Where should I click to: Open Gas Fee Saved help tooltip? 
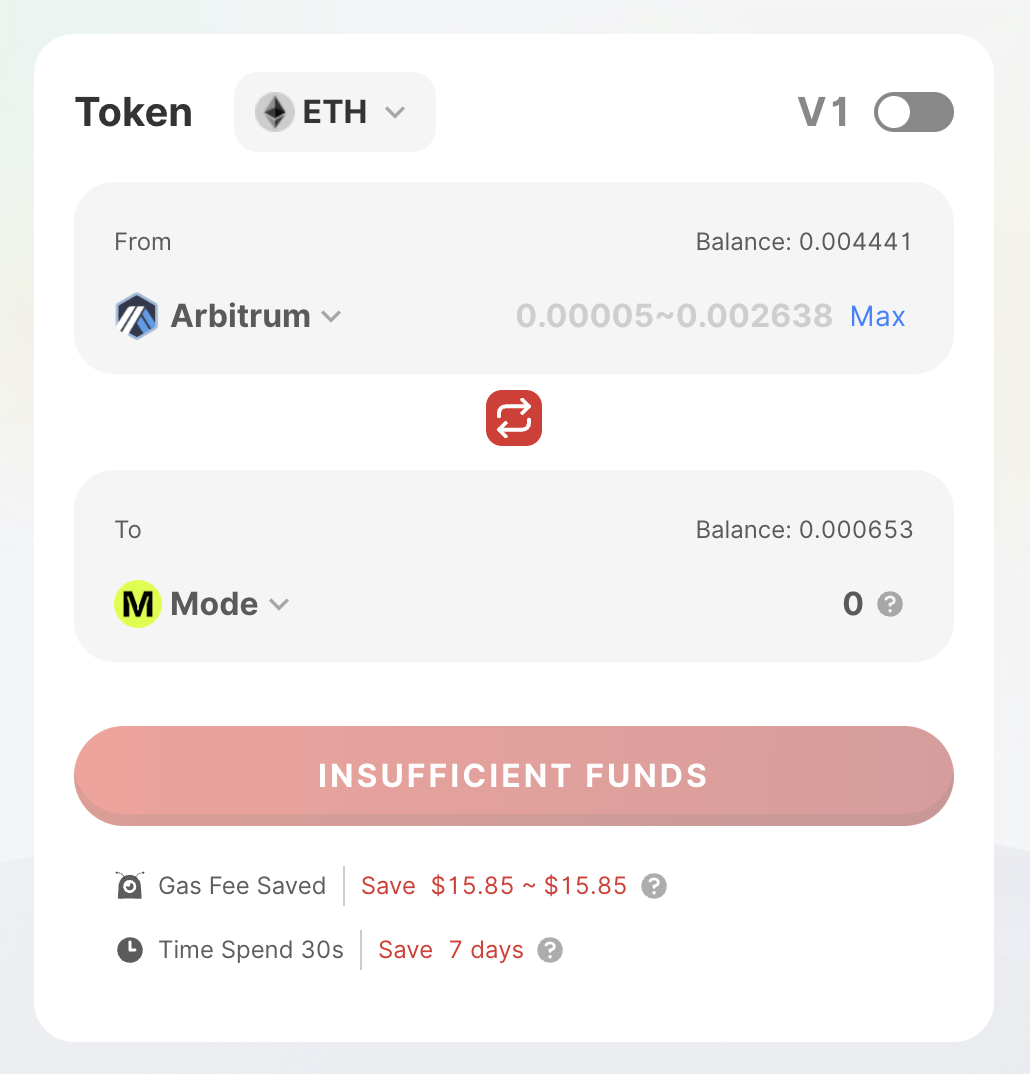654,886
